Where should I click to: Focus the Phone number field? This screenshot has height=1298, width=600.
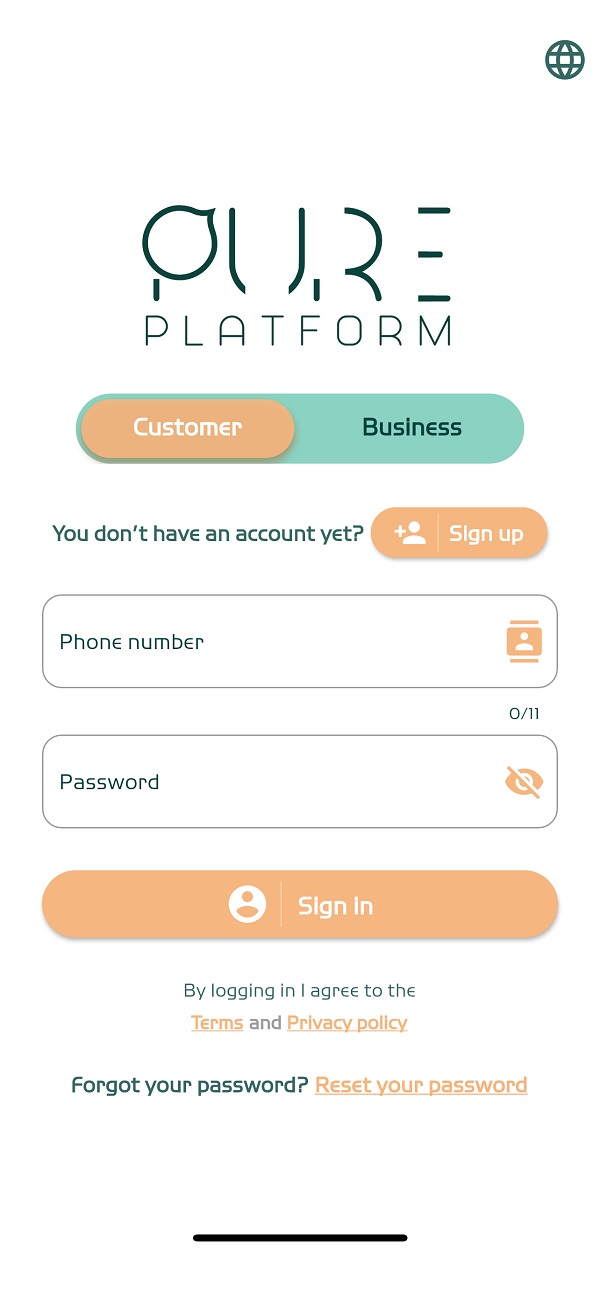tap(270, 642)
